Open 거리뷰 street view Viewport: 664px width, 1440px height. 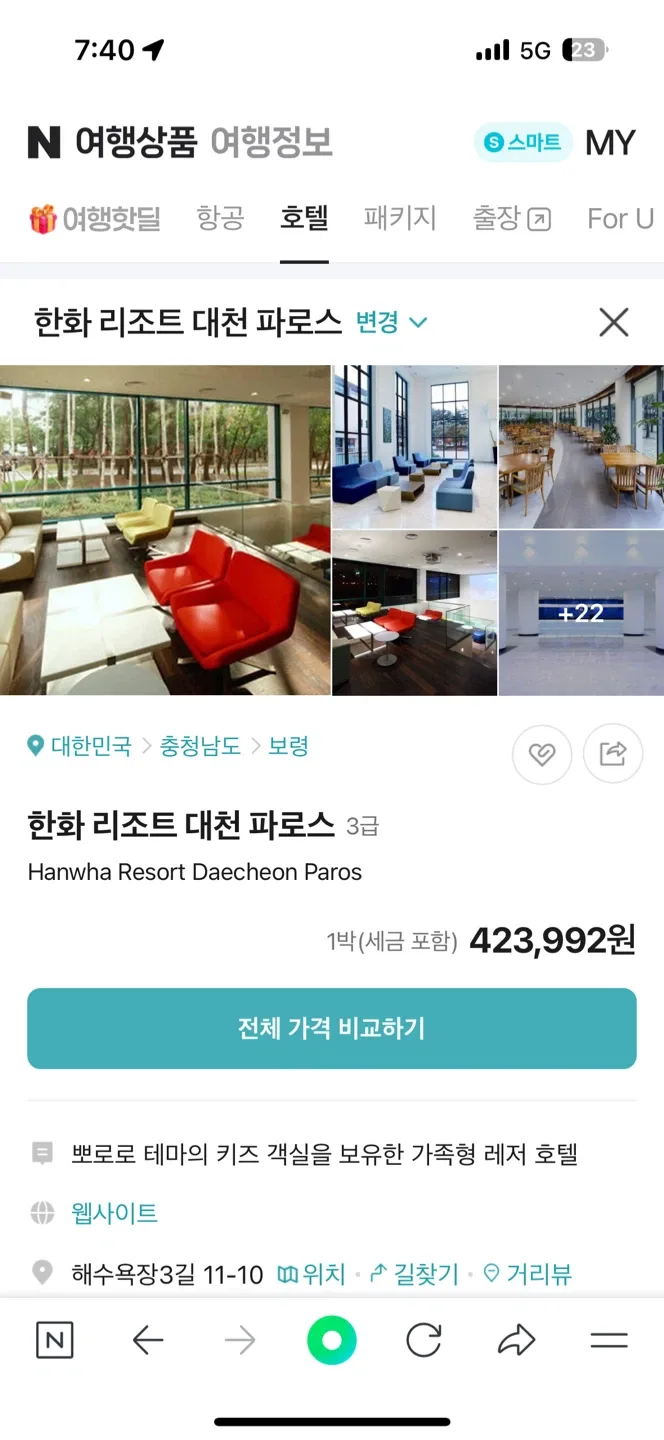(x=528, y=1274)
